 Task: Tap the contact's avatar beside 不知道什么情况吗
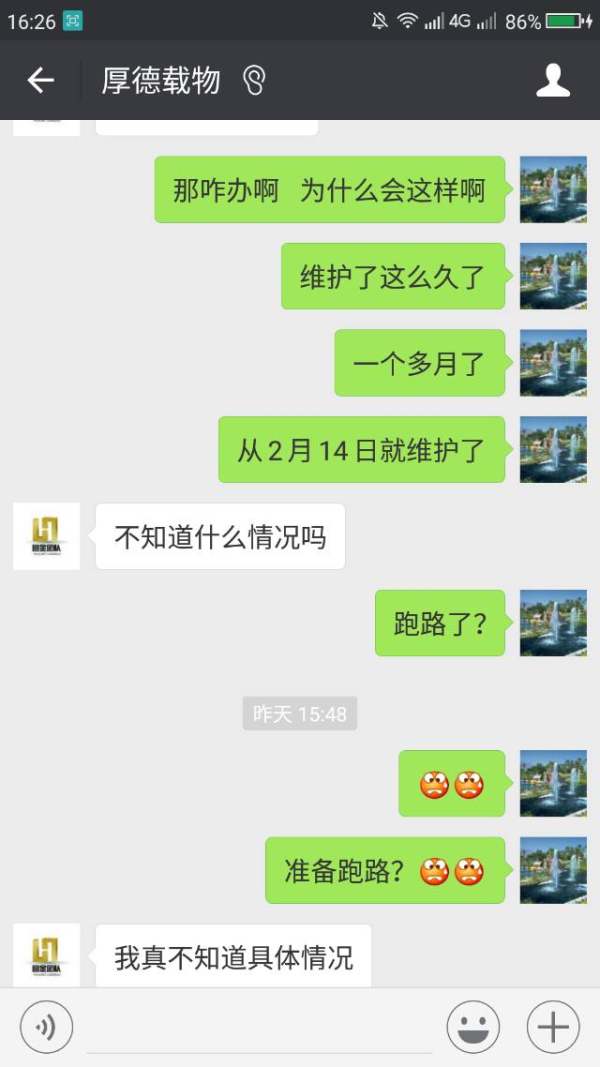(46, 537)
